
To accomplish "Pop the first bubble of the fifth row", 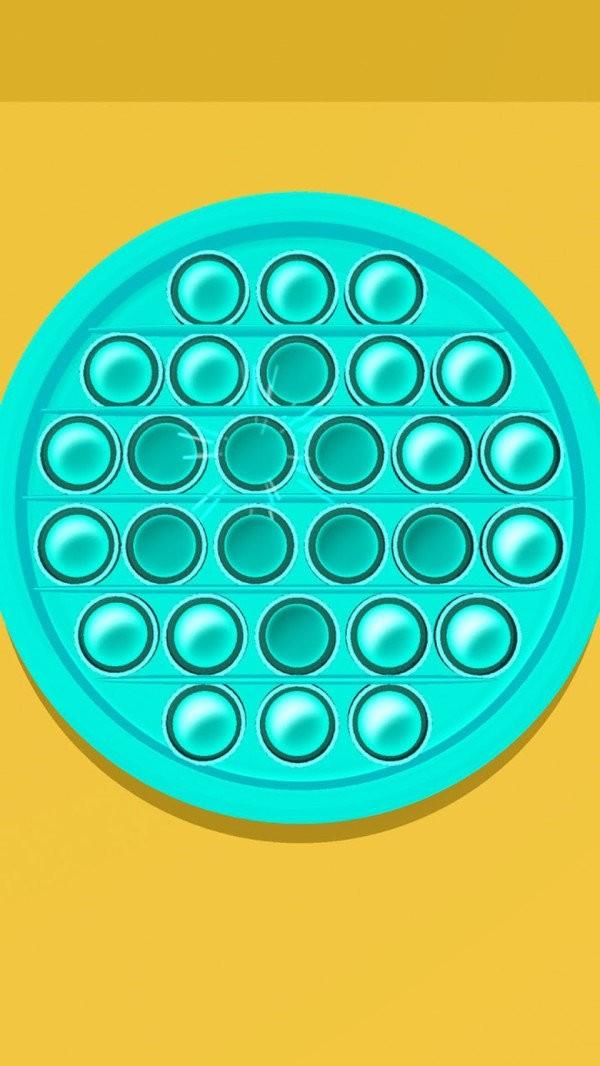I will pos(118,634).
